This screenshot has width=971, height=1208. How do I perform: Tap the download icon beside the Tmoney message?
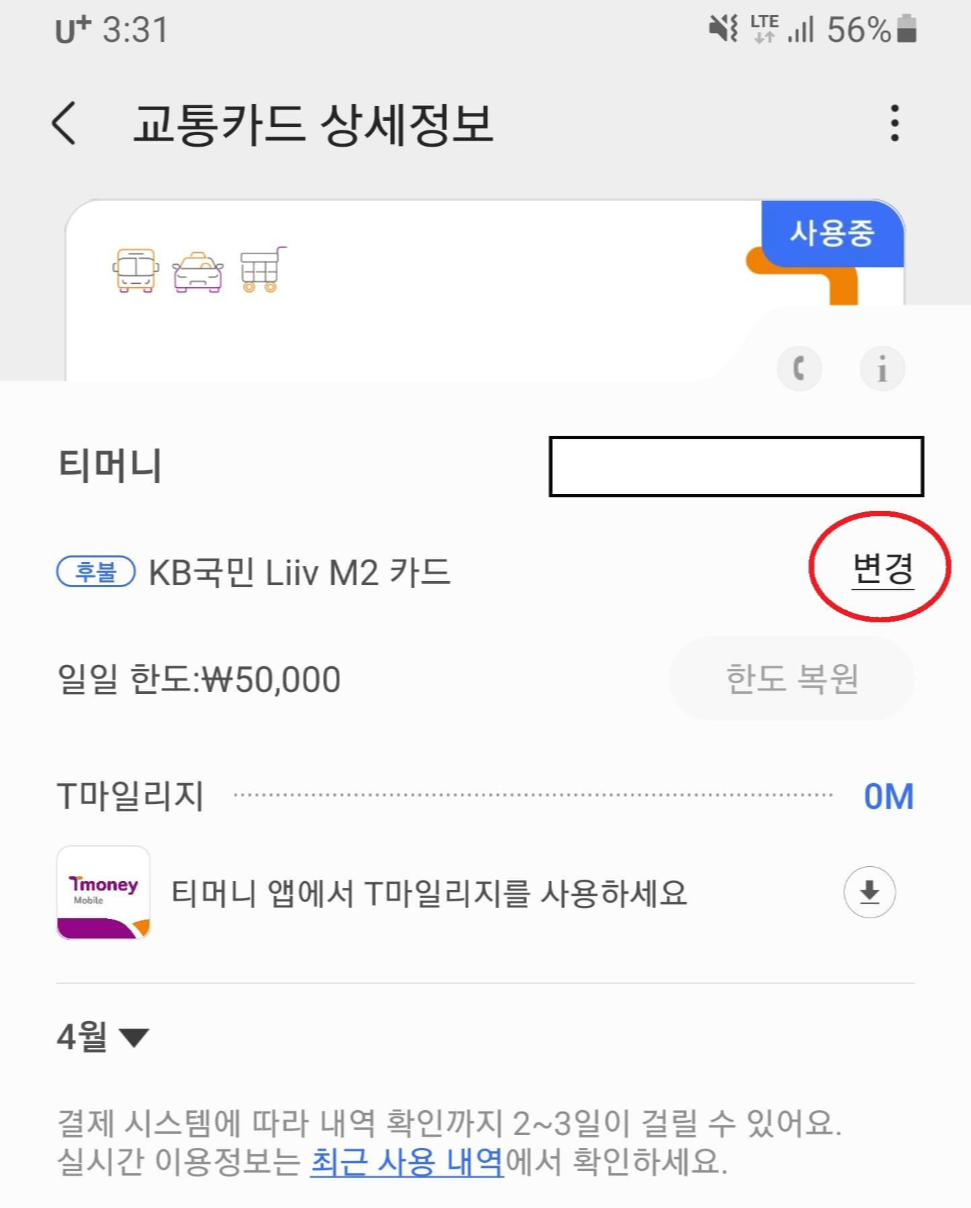[868, 893]
